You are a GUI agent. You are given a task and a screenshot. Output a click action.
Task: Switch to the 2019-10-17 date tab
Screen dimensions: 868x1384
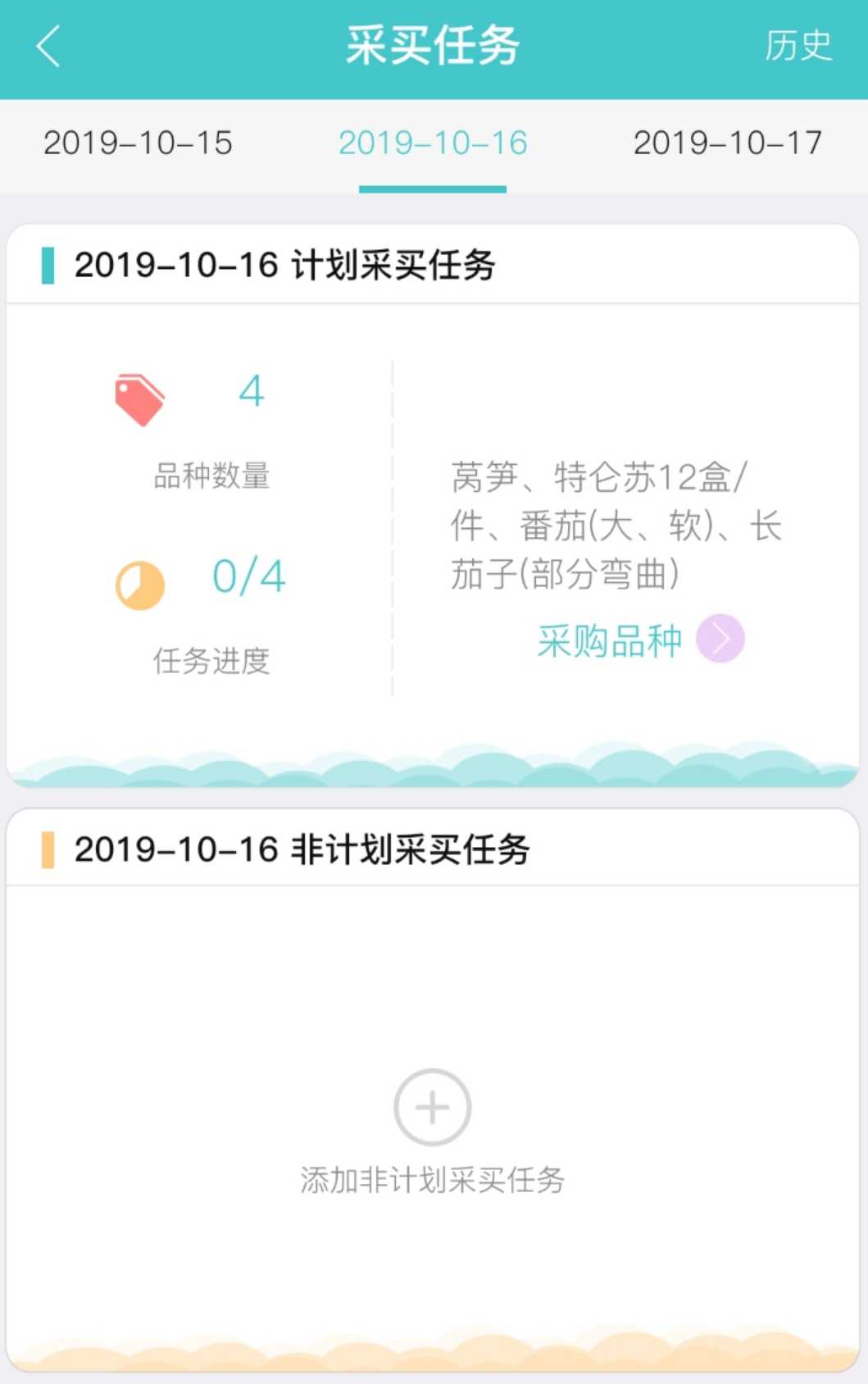click(x=727, y=143)
